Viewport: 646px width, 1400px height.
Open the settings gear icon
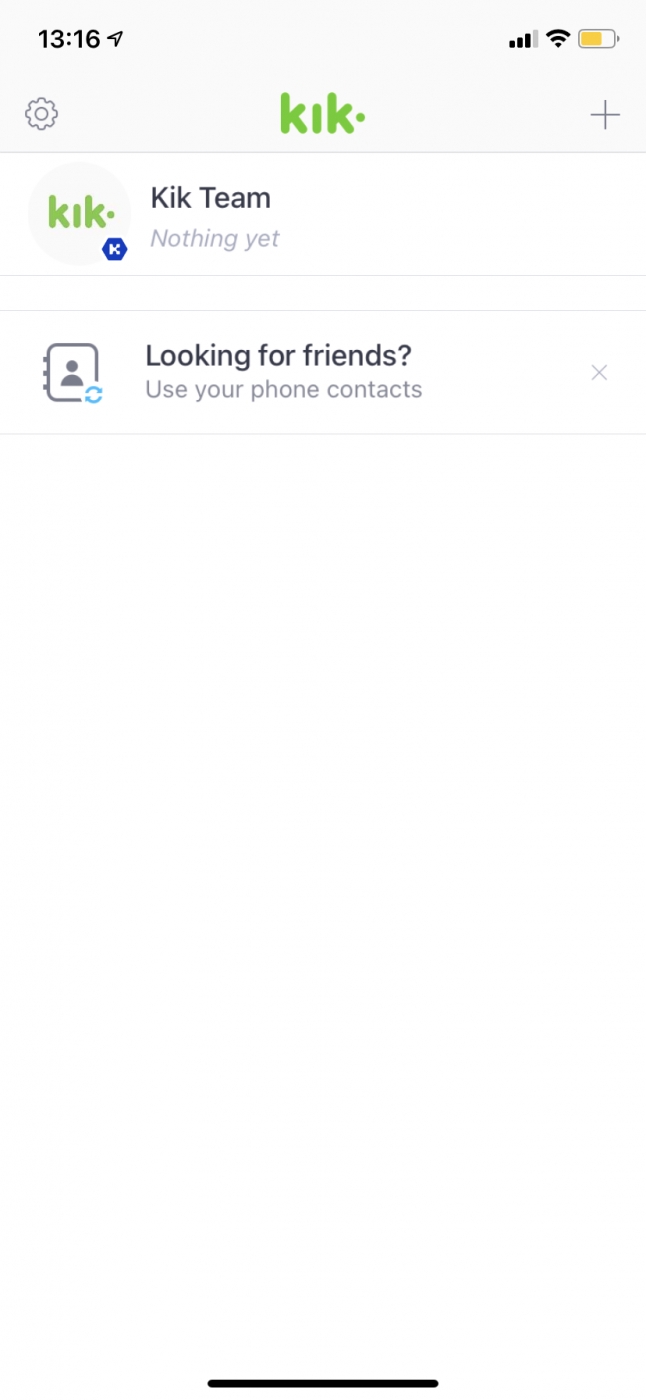(x=42, y=114)
